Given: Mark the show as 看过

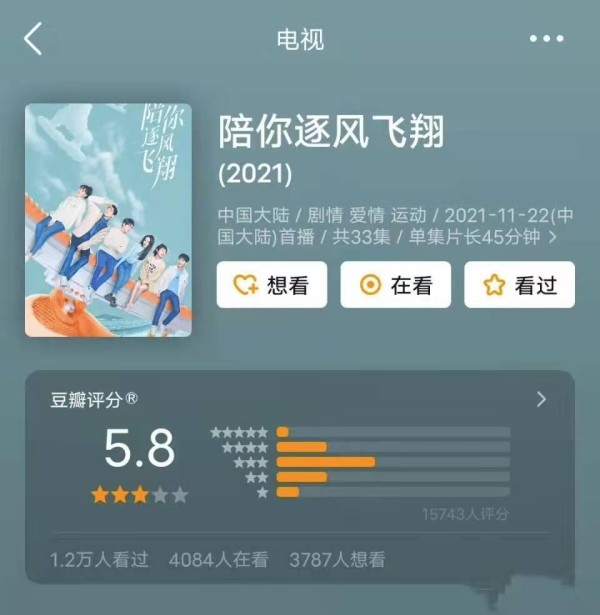Looking at the screenshot, I should [x=520, y=285].
